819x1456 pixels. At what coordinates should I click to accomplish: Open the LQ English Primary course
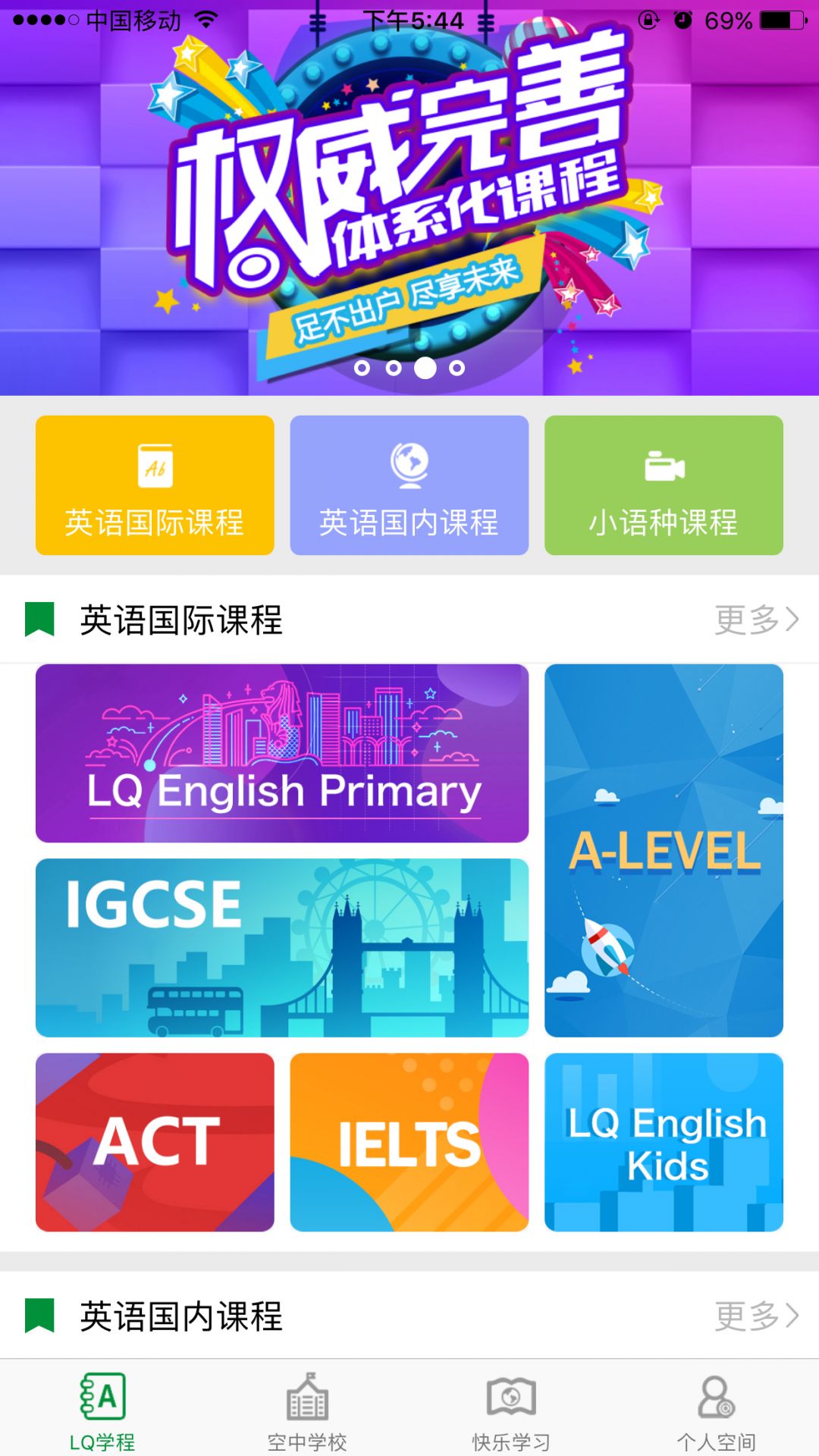pos(281,752)
